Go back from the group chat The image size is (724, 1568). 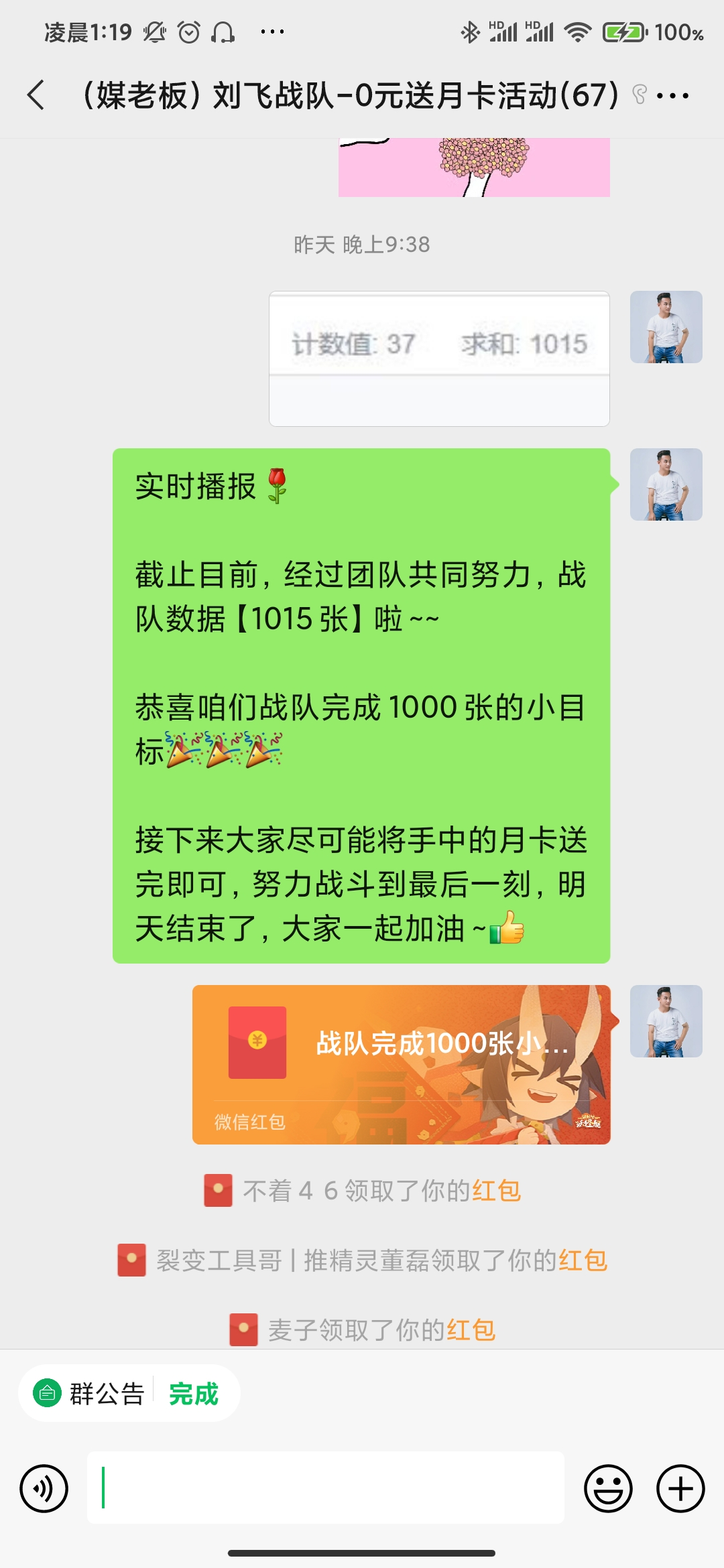coord(36,94)
